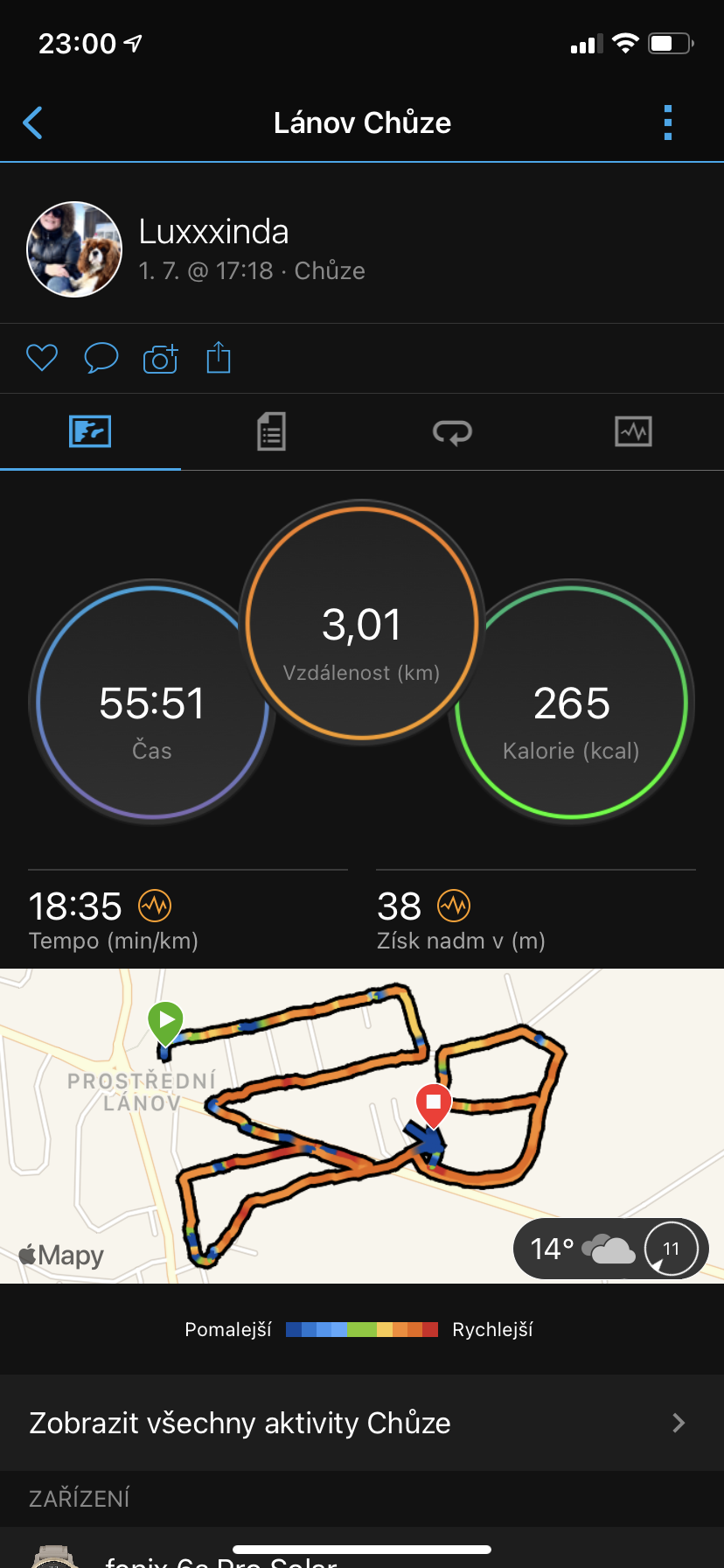Open Zobrazit všechny aktivity Chůze

(362, 1423)
